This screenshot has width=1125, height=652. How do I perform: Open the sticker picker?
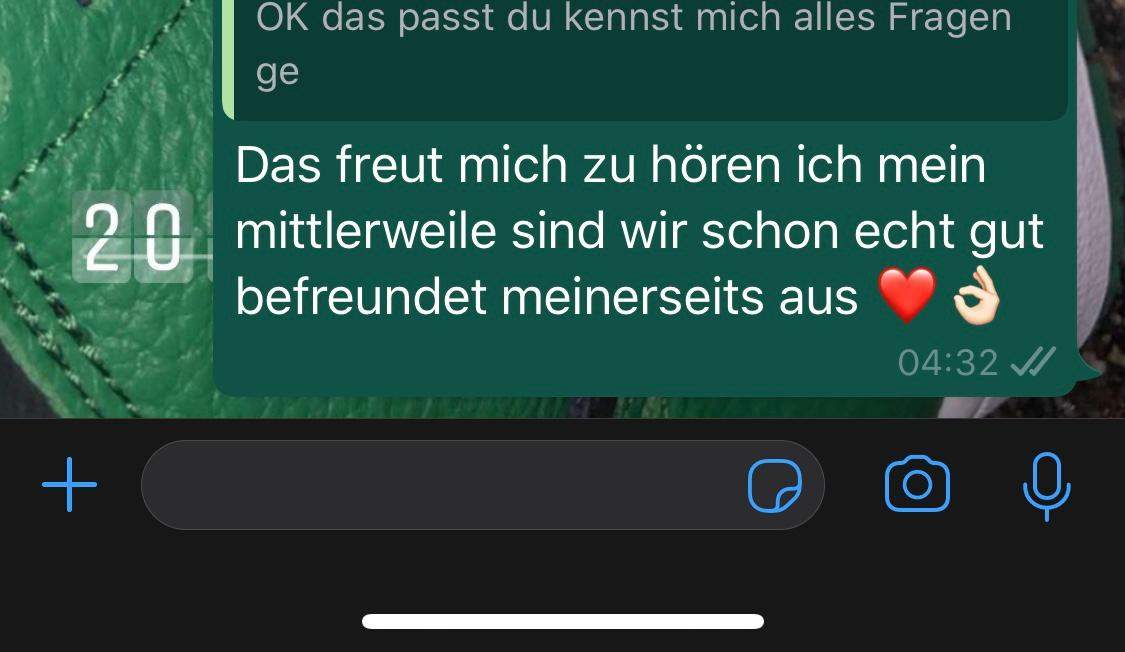775,486
